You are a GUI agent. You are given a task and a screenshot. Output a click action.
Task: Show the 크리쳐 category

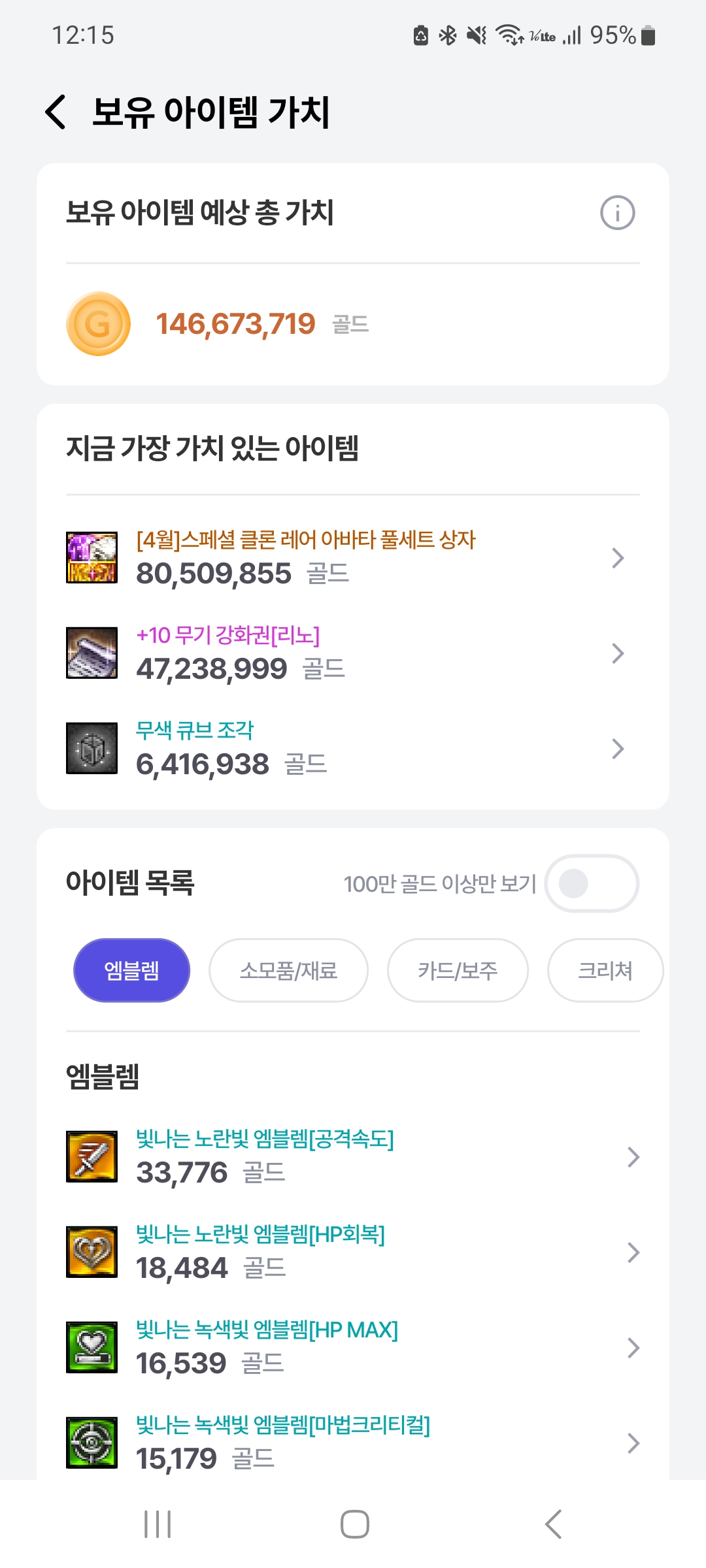click(x=605, y=970)
